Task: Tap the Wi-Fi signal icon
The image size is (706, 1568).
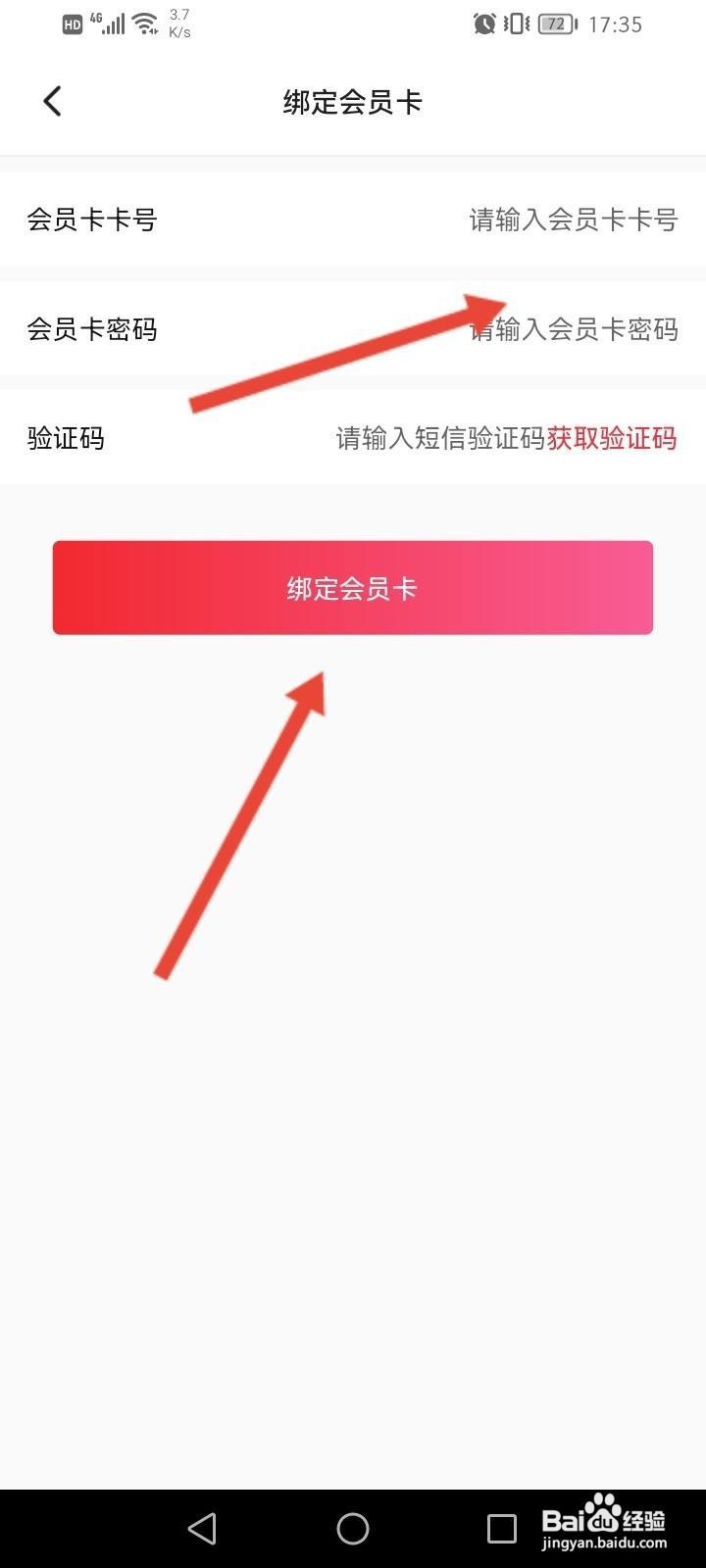Action: click(x=143, y=24)
